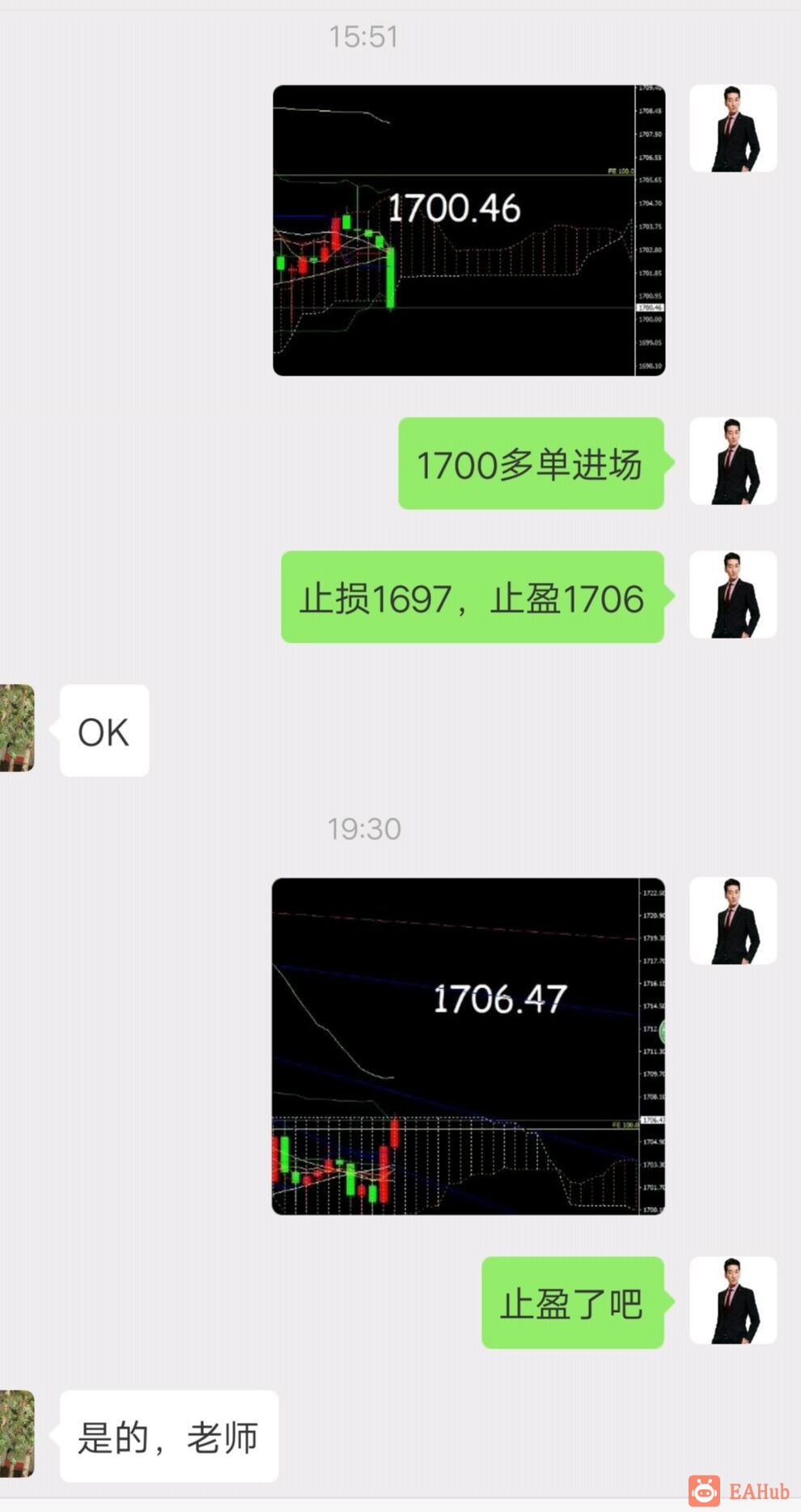Screen dimensions: 801x1512
Task: Select the 是的，老师 reply bubble
Action: (x=167, y=1434)
